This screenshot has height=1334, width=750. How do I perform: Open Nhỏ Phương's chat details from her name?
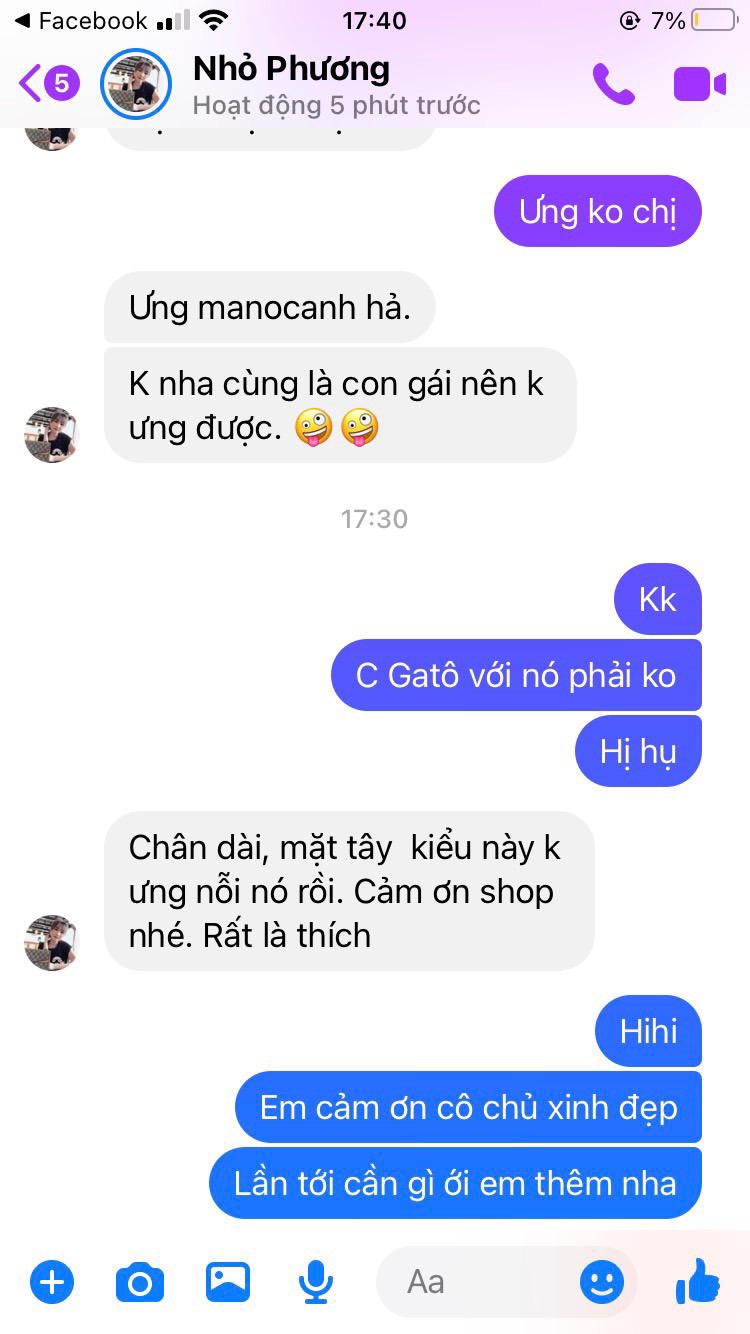click(x=292, y=69)
